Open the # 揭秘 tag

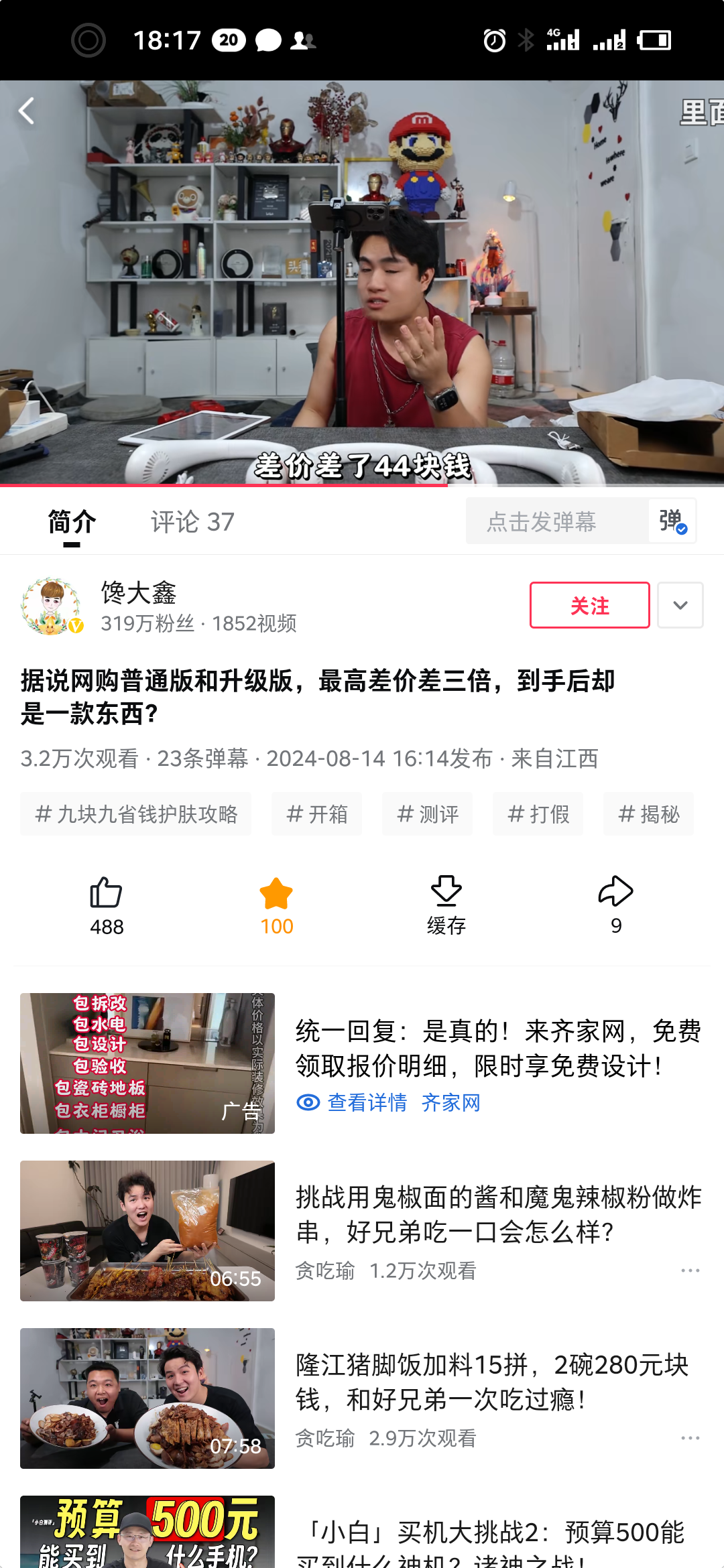648,814
